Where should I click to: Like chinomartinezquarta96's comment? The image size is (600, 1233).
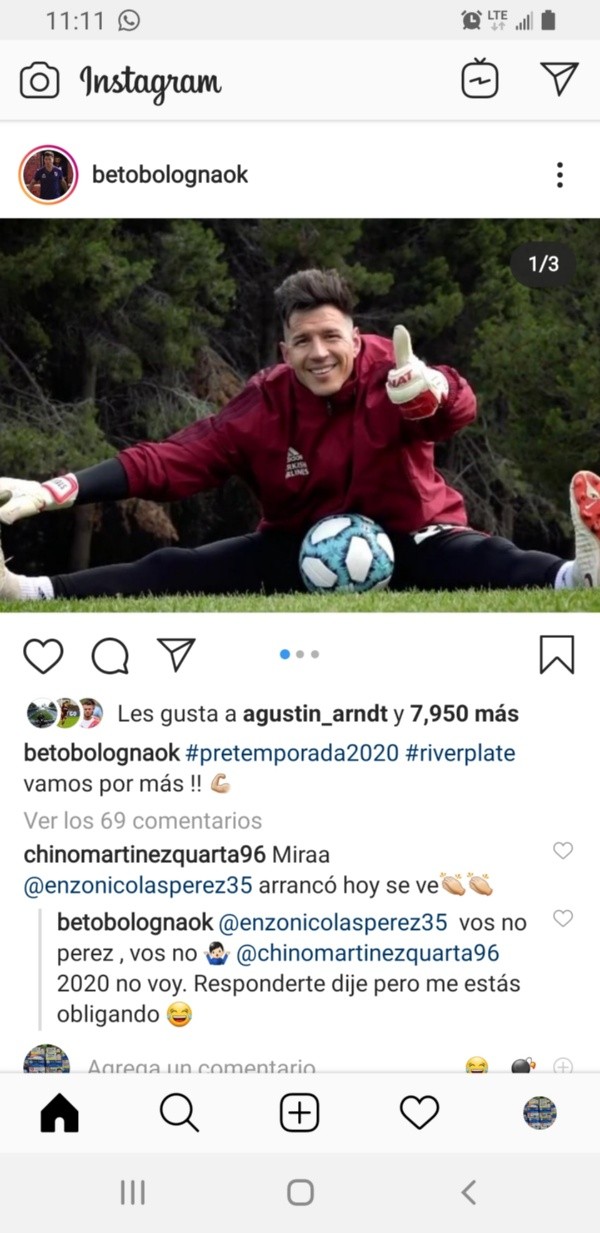coord(563,851)
